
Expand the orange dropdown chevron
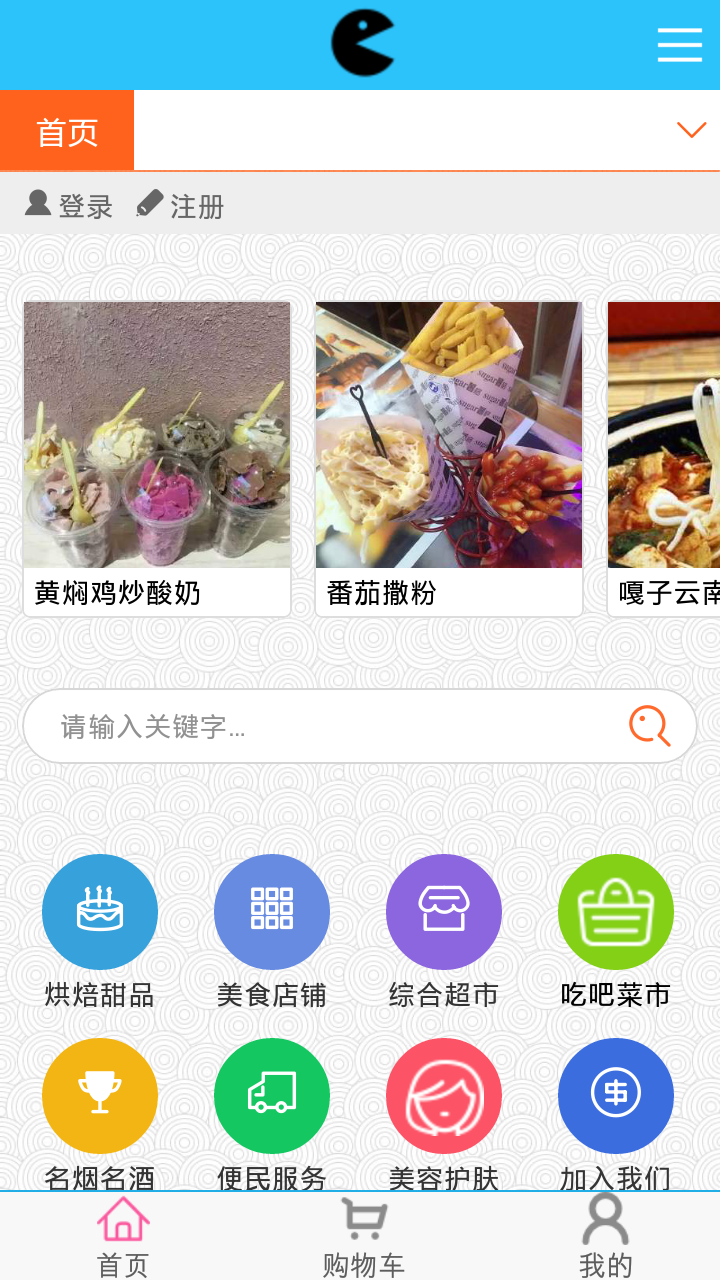pos(691,130)
